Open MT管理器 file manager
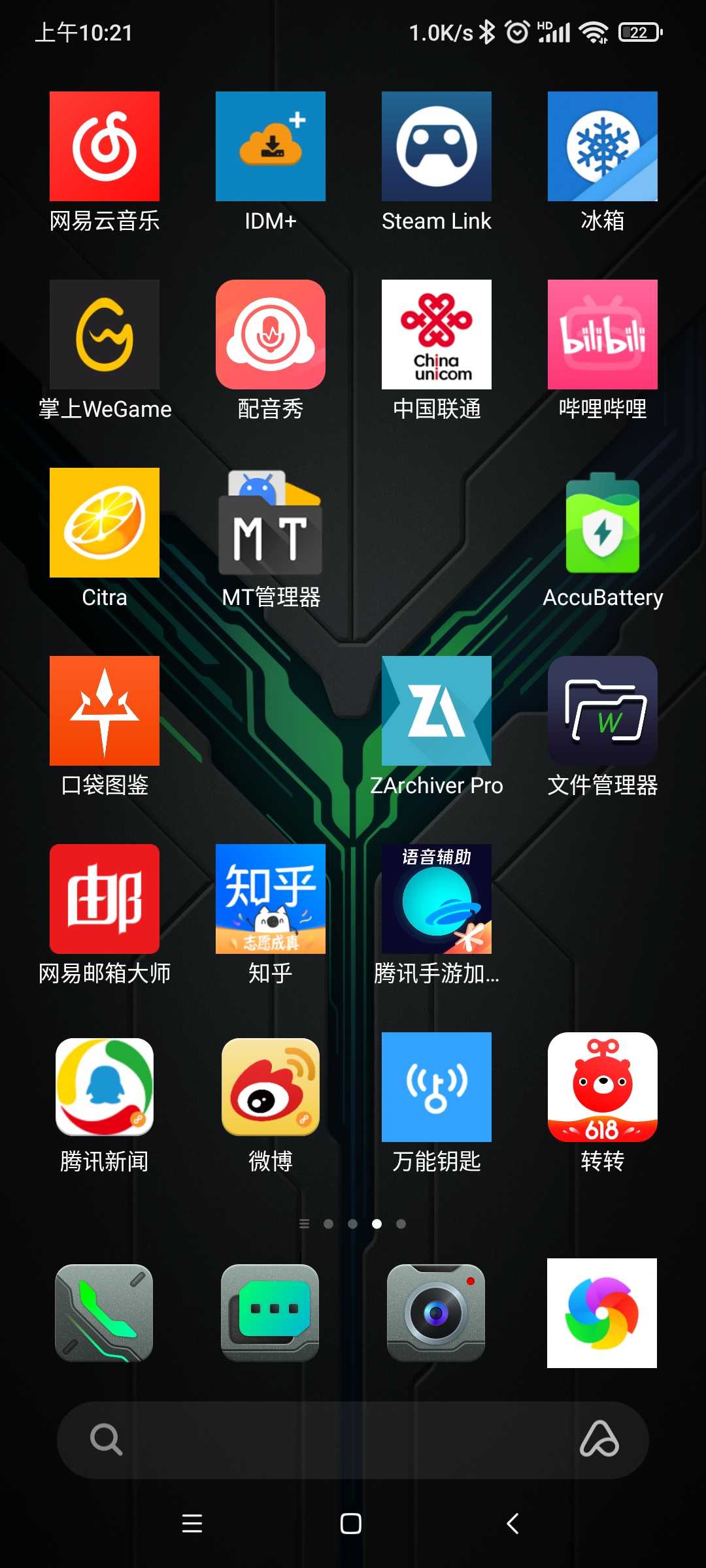The image size is (706, 1568). (x=271, y=523)
